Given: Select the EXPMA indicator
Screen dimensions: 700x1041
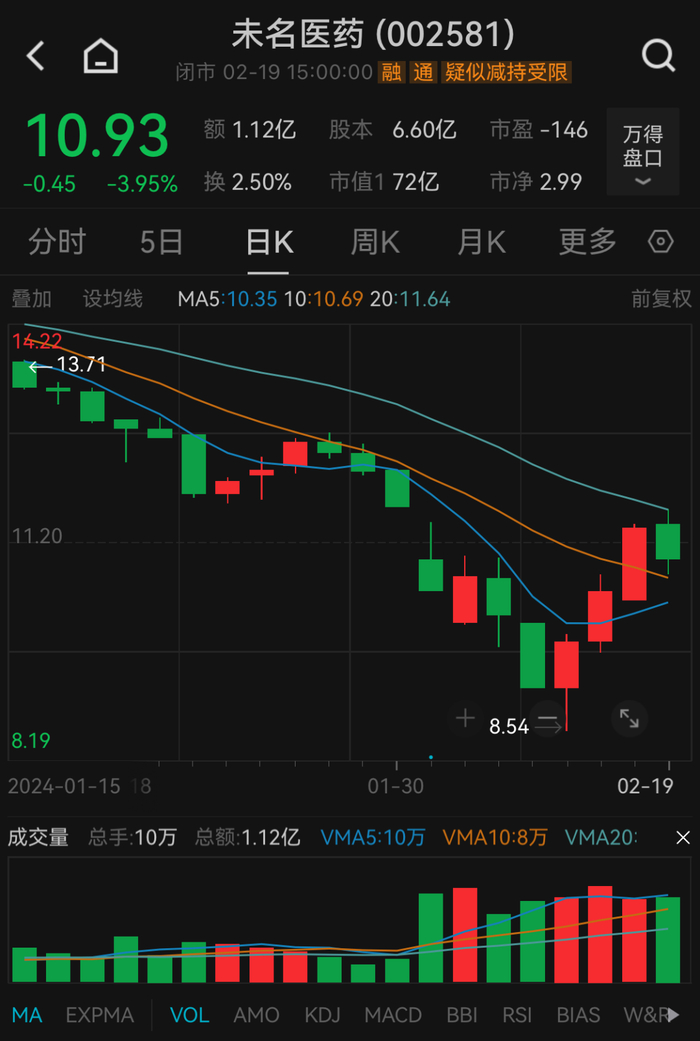Looking at the screenshot, I should (99, 1015).
